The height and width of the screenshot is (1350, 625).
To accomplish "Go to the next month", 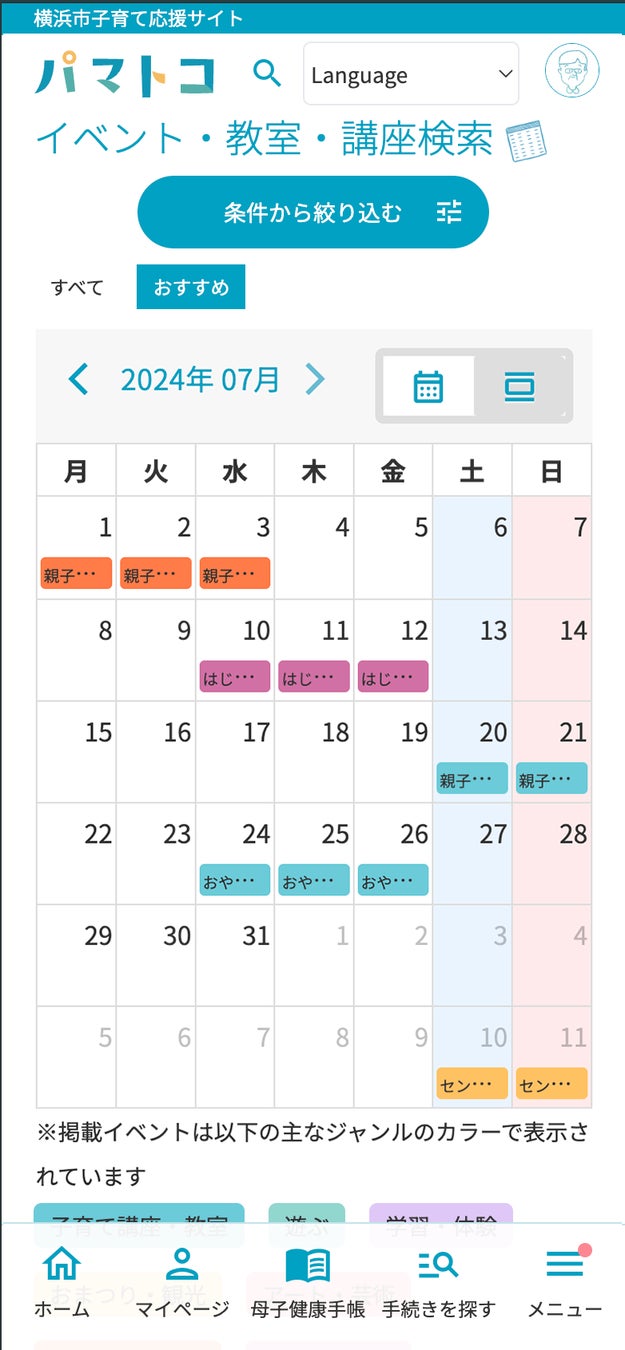I will pos(315,380).
